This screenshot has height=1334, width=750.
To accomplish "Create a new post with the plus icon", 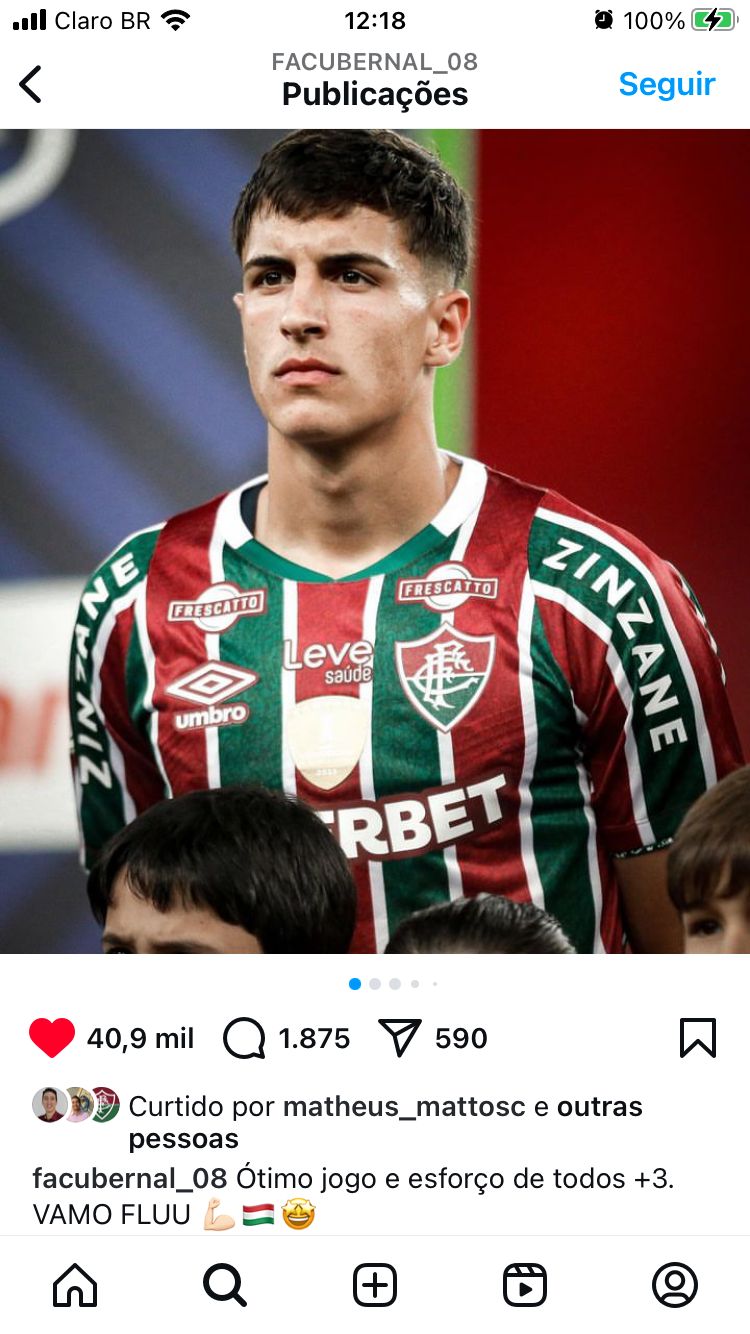I will (375, 1285).
